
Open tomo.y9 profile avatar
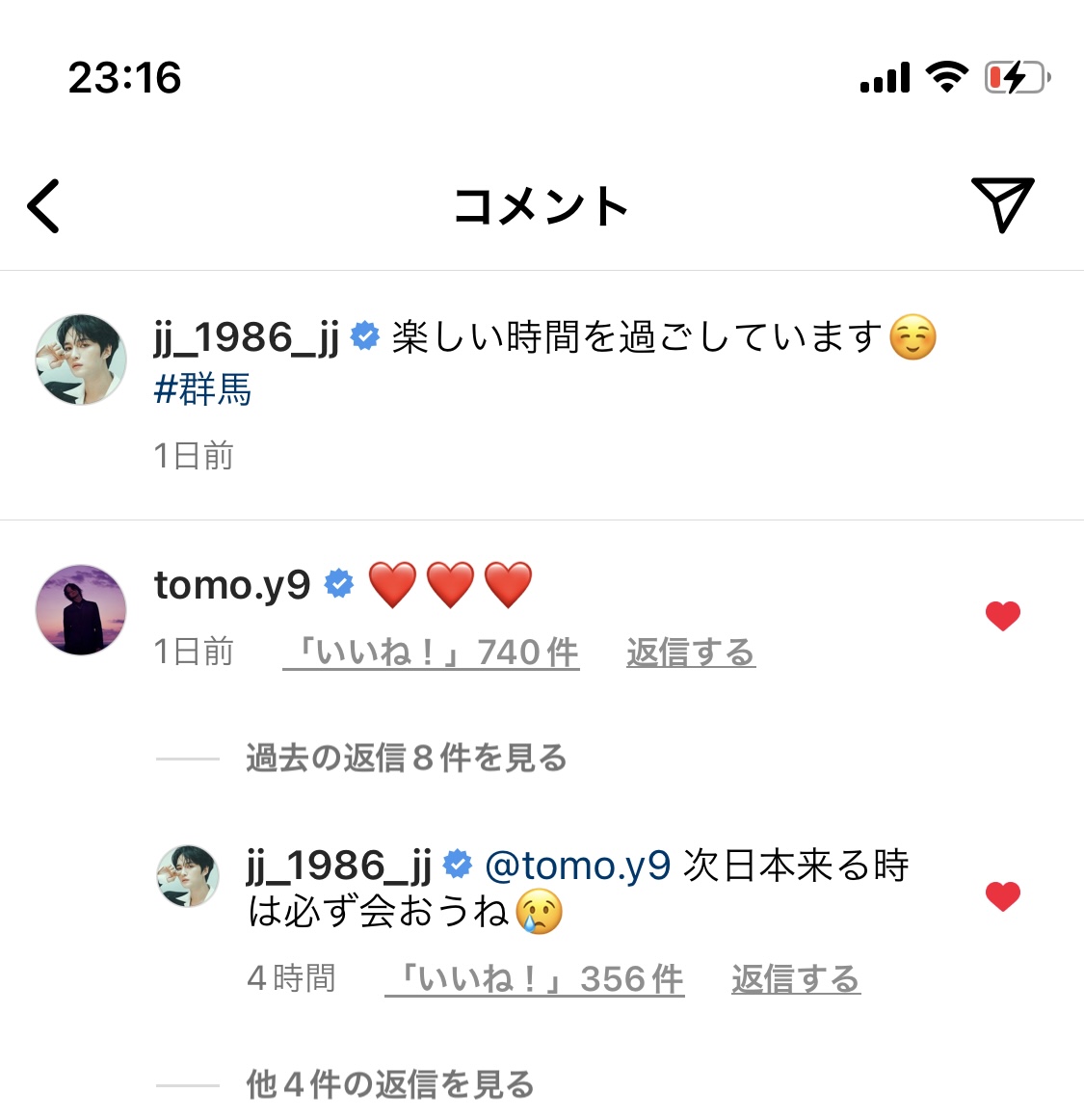pyautogui.click(x=81, y=609)
